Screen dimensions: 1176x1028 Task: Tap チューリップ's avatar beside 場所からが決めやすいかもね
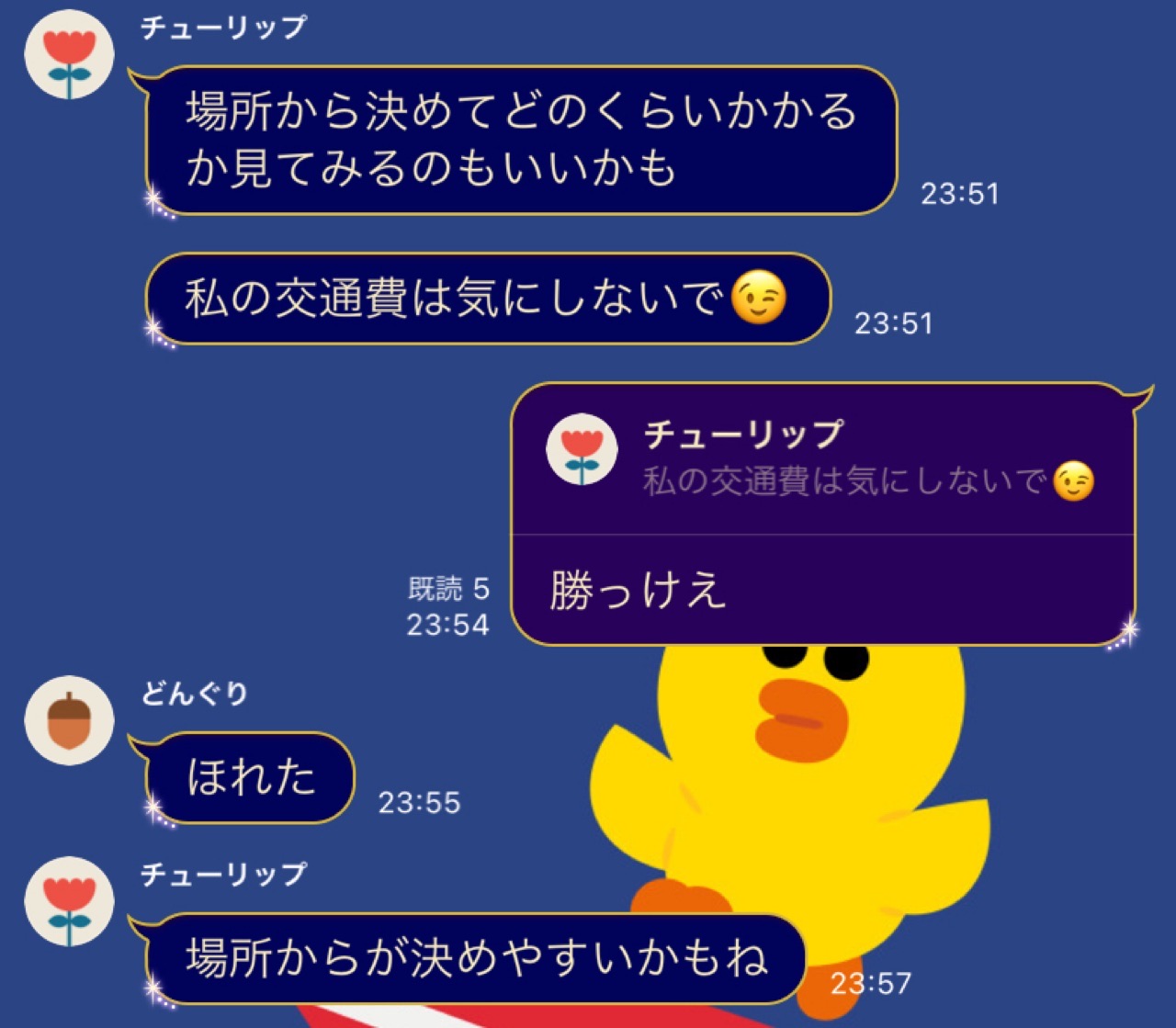[x=68, y=902]
